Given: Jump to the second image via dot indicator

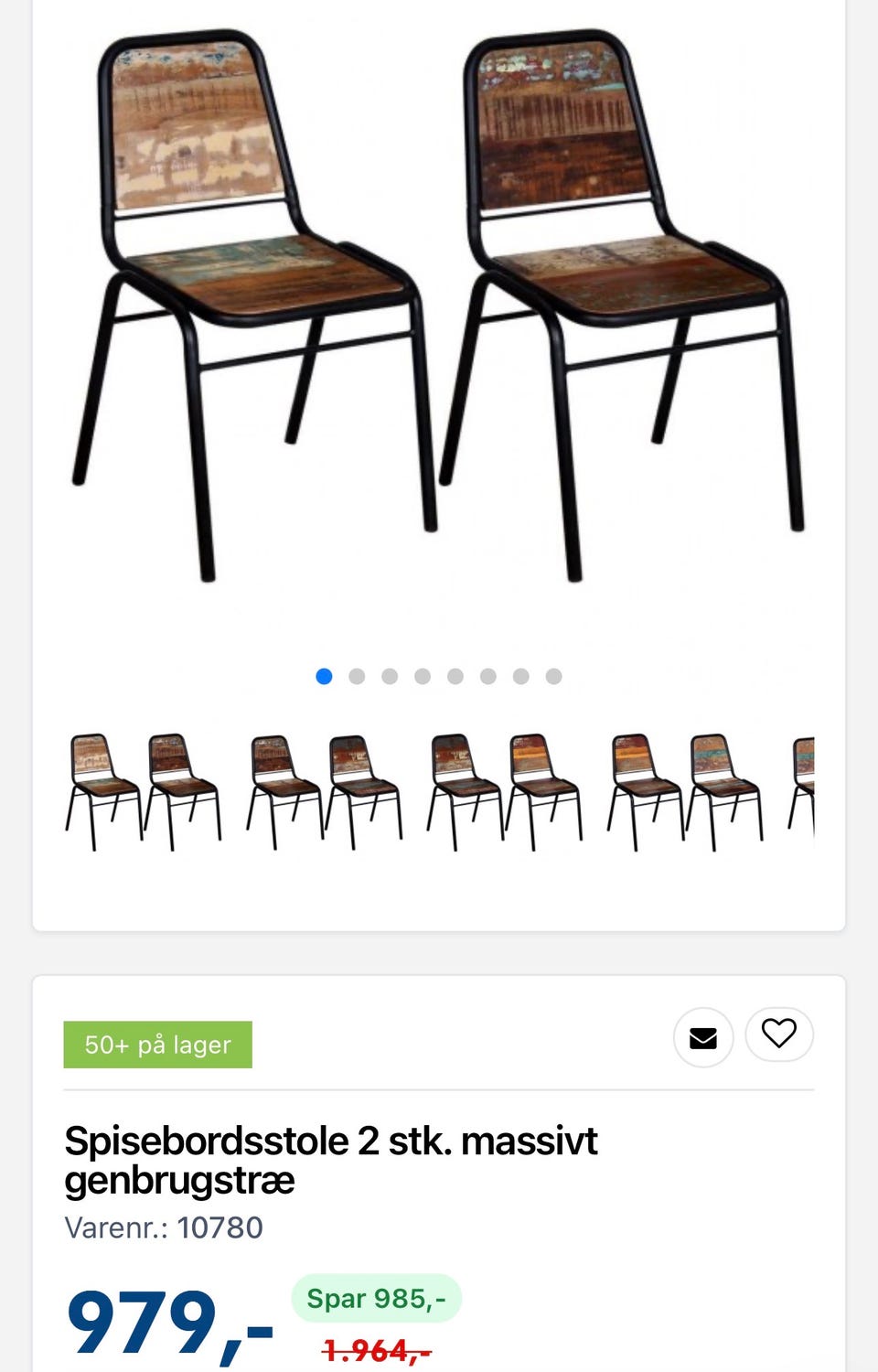Looking at the screenshot, I should point(357,676).
